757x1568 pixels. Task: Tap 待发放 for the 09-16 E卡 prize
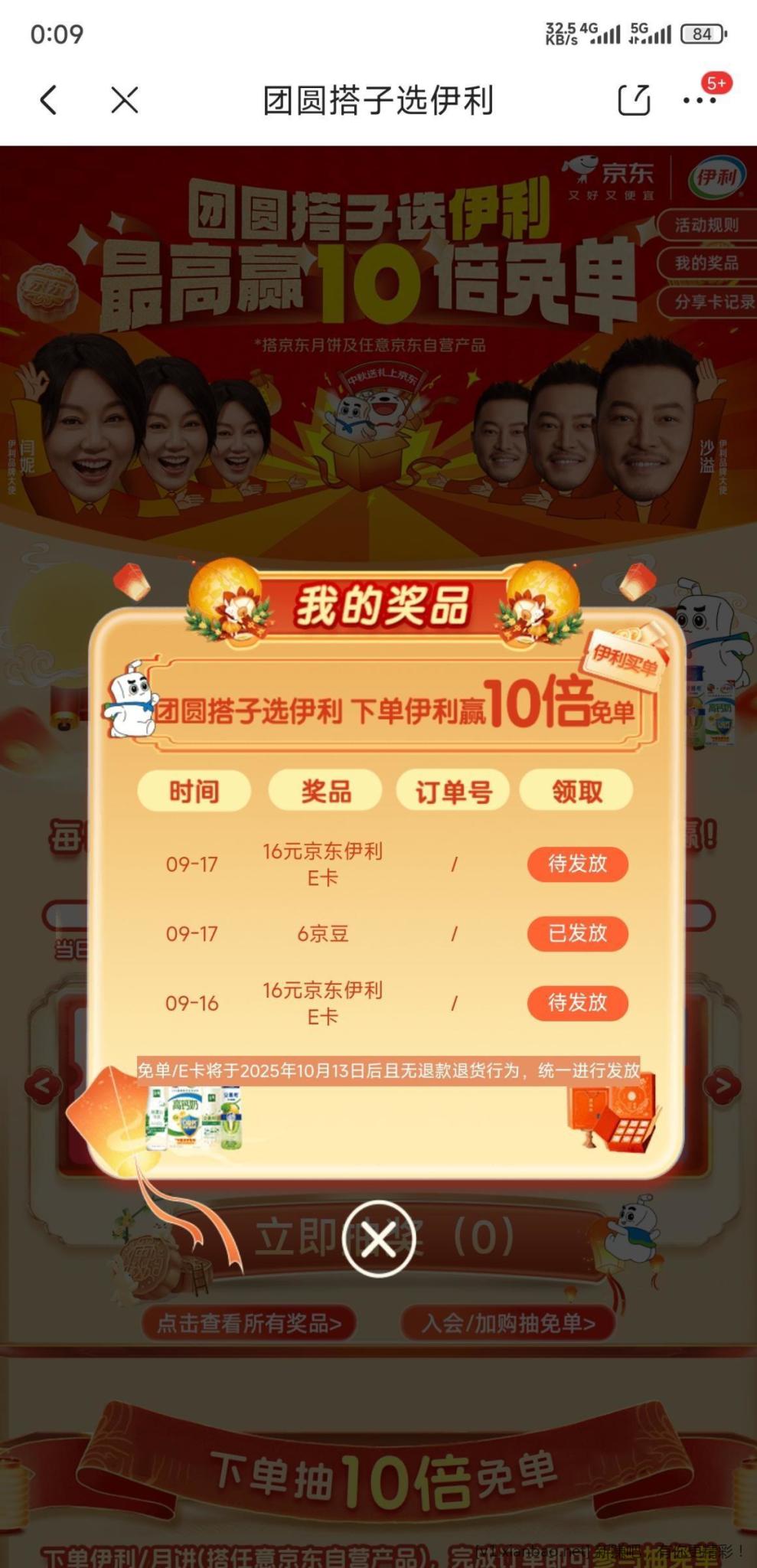[x=577, y=1003]
